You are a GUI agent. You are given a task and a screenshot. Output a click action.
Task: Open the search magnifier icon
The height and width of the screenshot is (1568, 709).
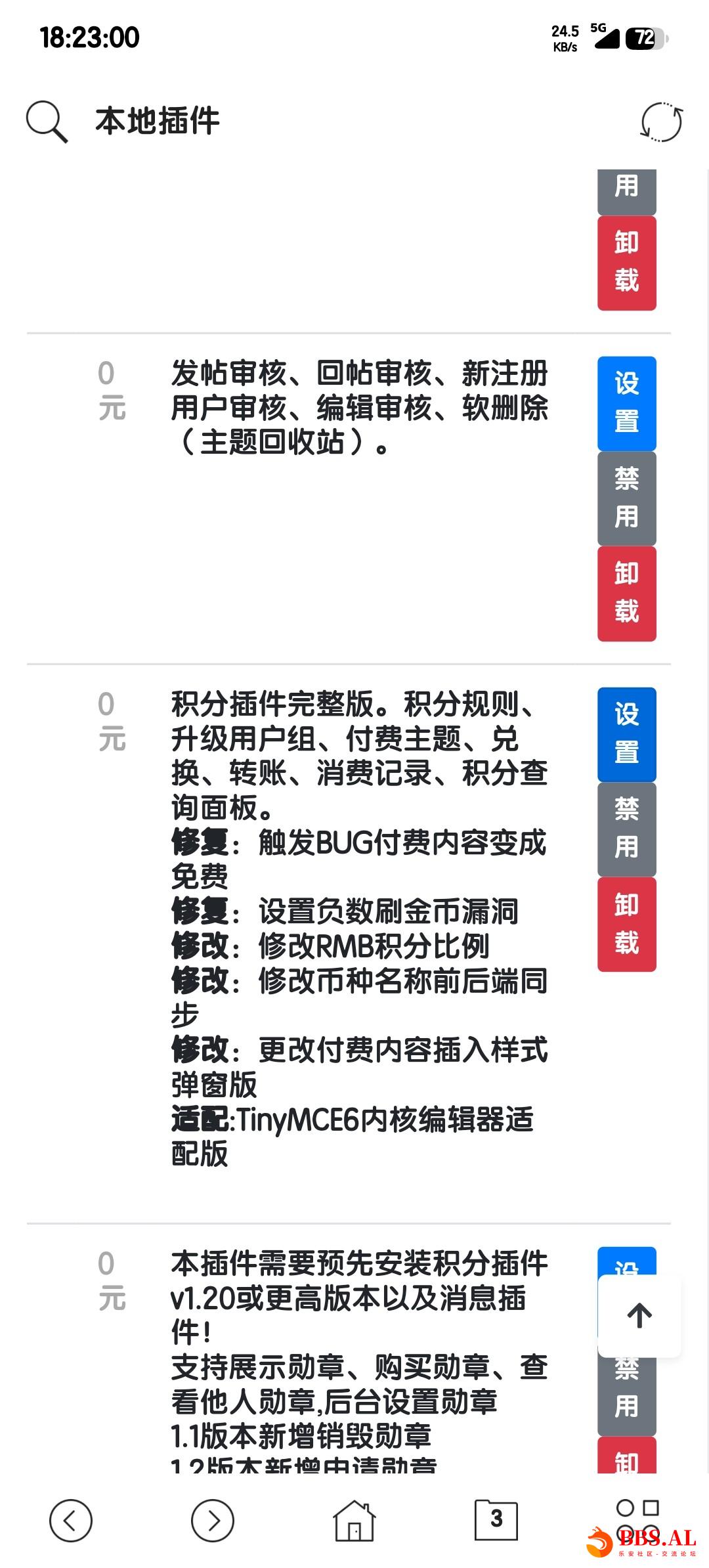point(47,122)
